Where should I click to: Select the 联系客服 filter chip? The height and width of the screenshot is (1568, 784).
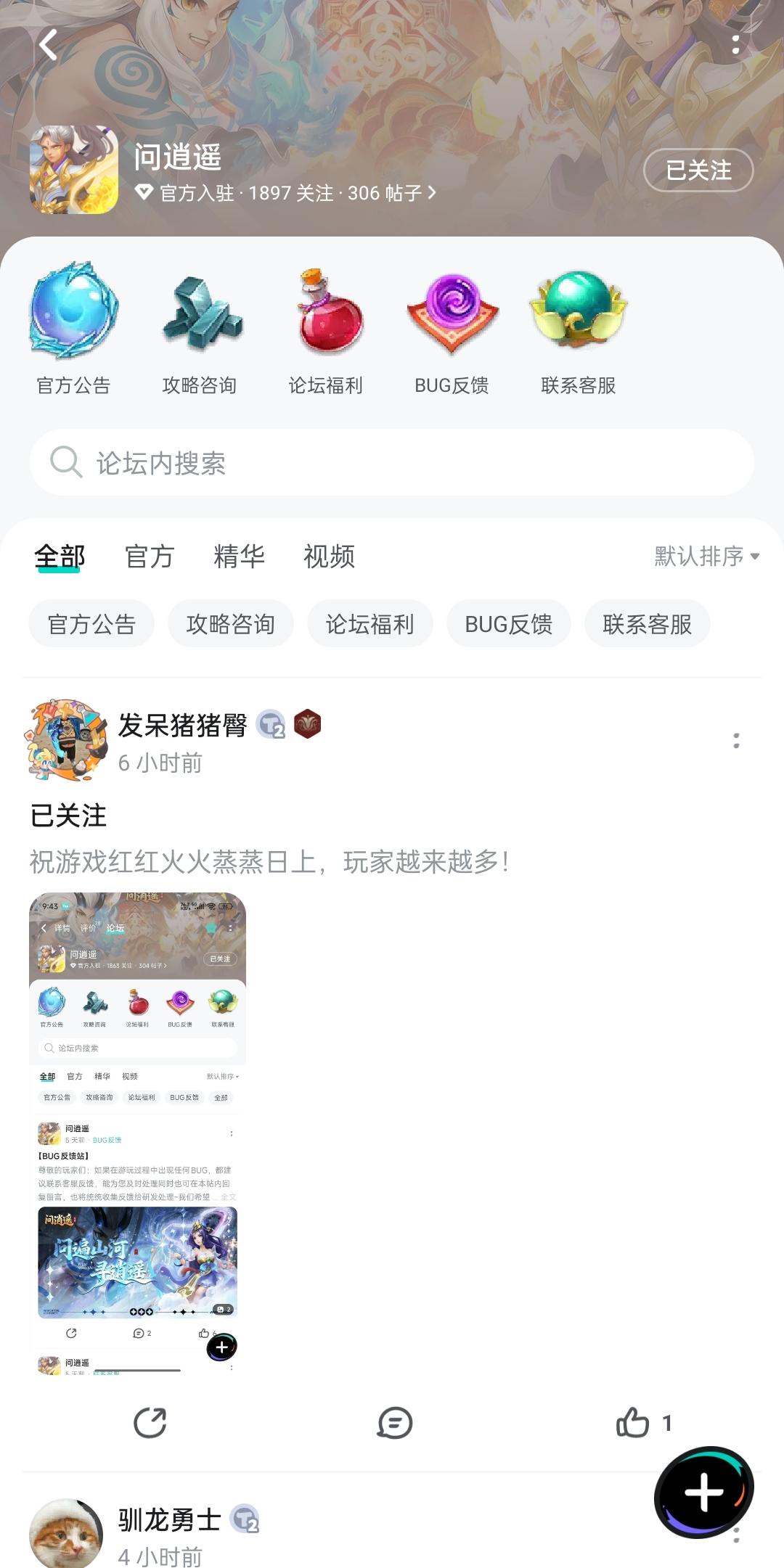click(x=647, y=623)
